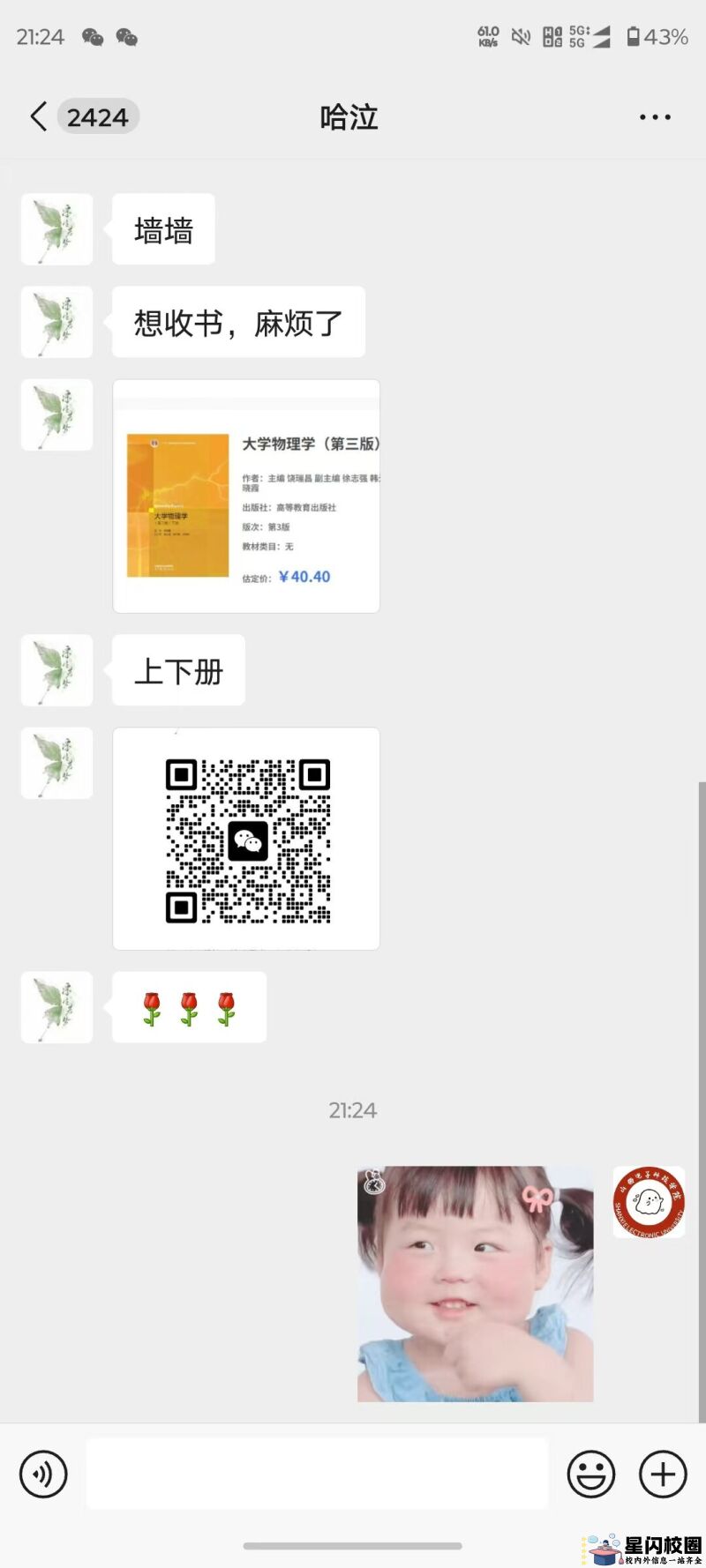706x1568 pixels.
Task: Switch to voice message input
Action: coord(43,1474)
